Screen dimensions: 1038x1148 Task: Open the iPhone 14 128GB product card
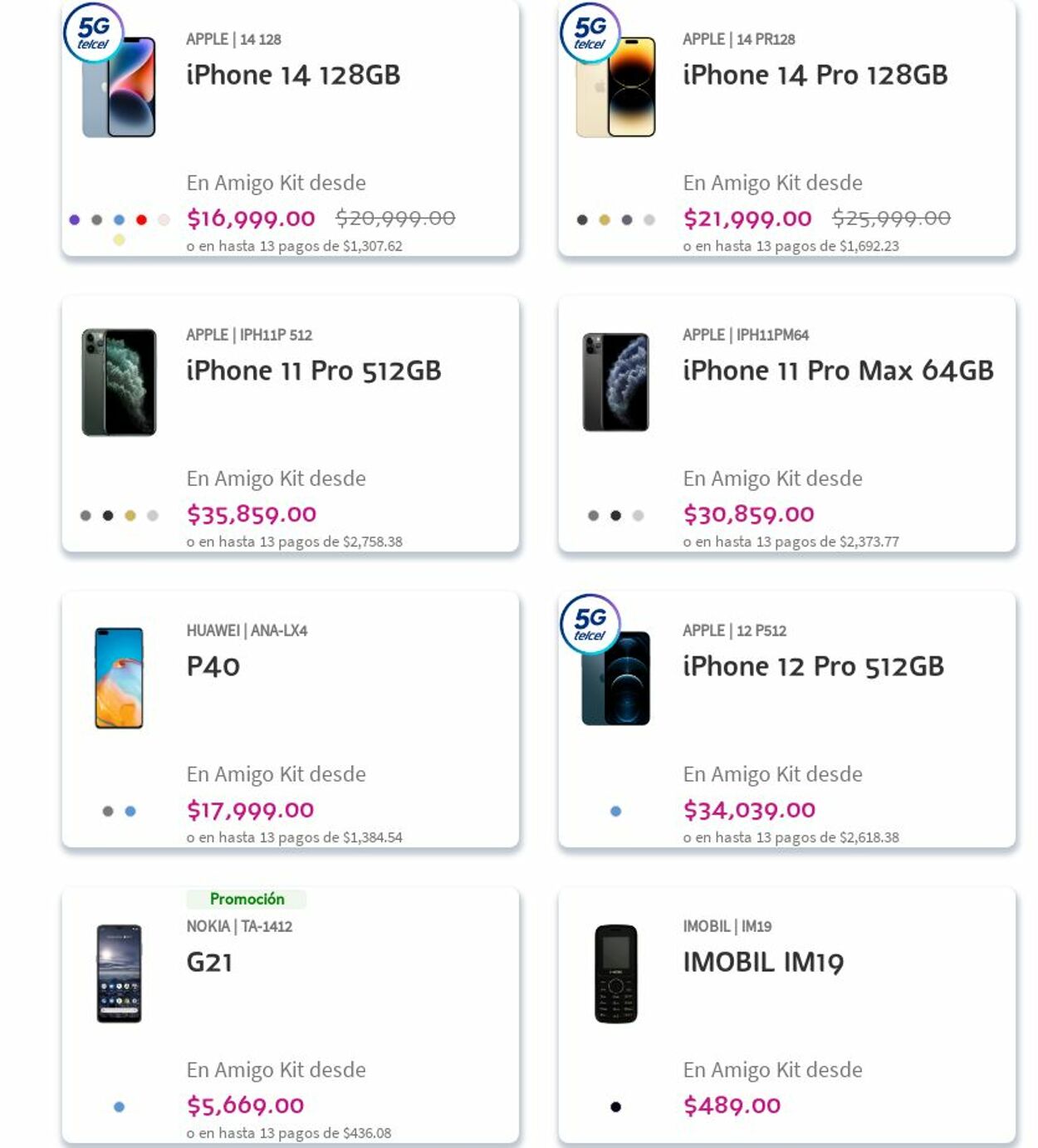[292, 76]
